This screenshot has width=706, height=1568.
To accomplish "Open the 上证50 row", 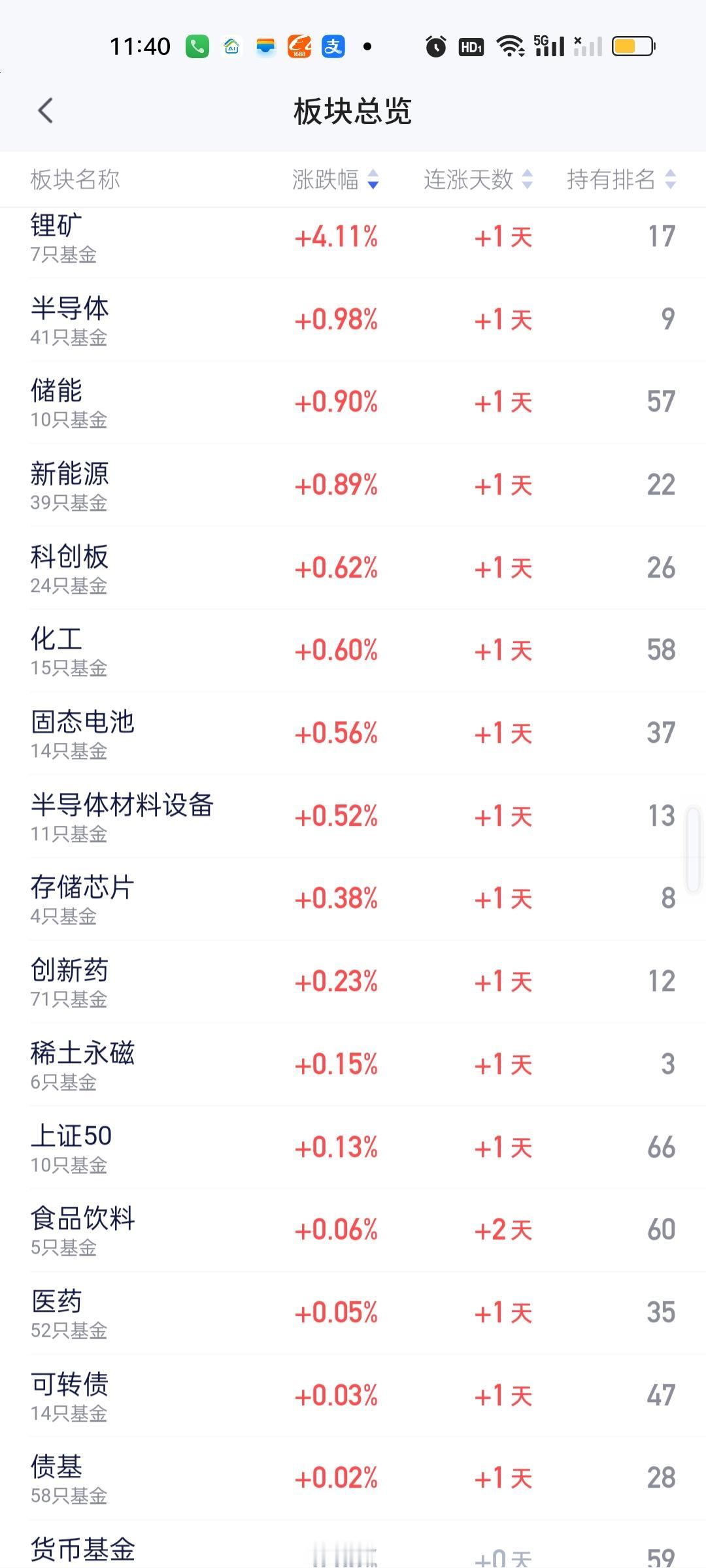I will tap(353, 1147).
